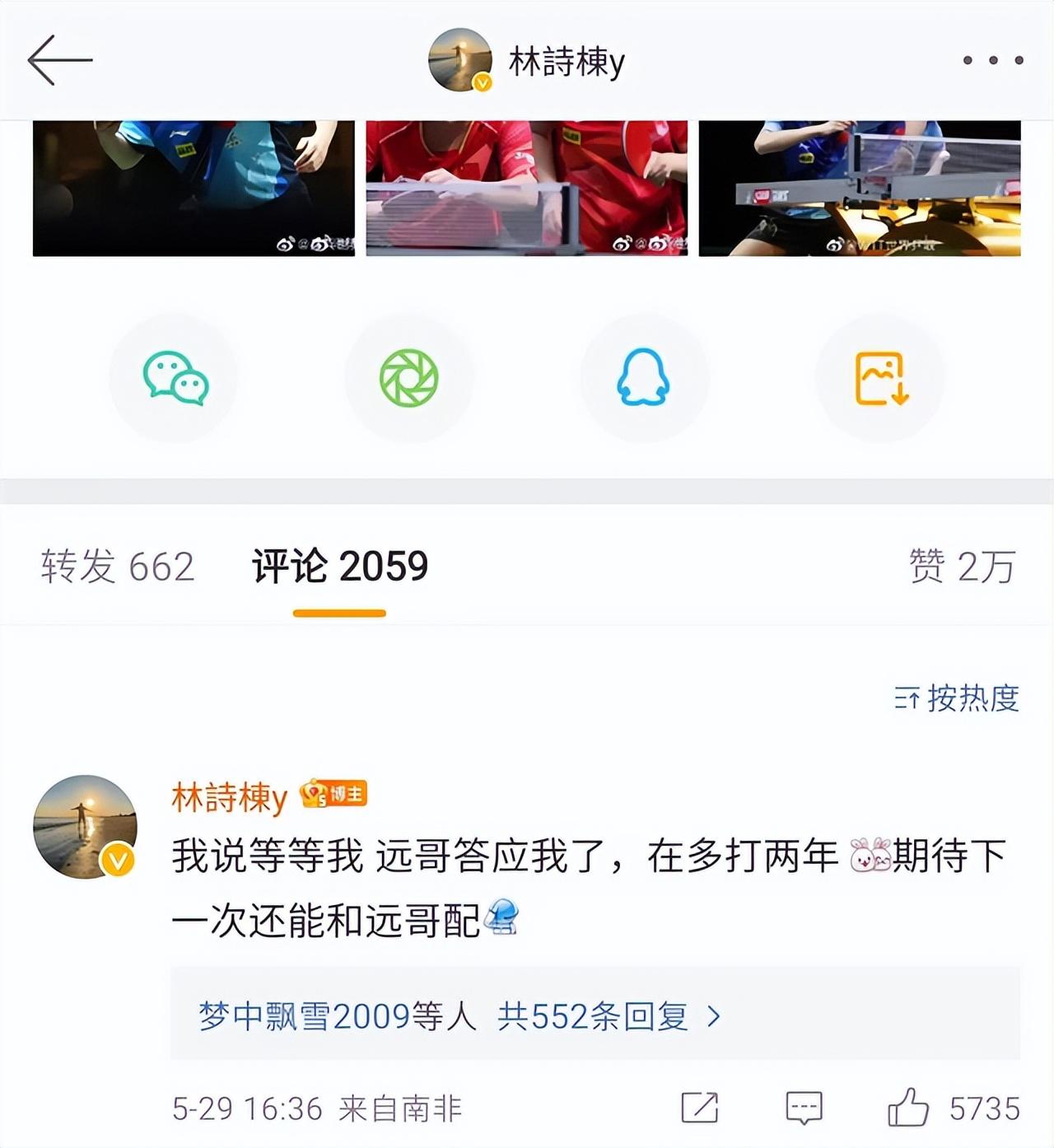Reply to 林詩棟y's comment
The height and width of the screenshot is (1148, 1054).
click(804, 1108)
